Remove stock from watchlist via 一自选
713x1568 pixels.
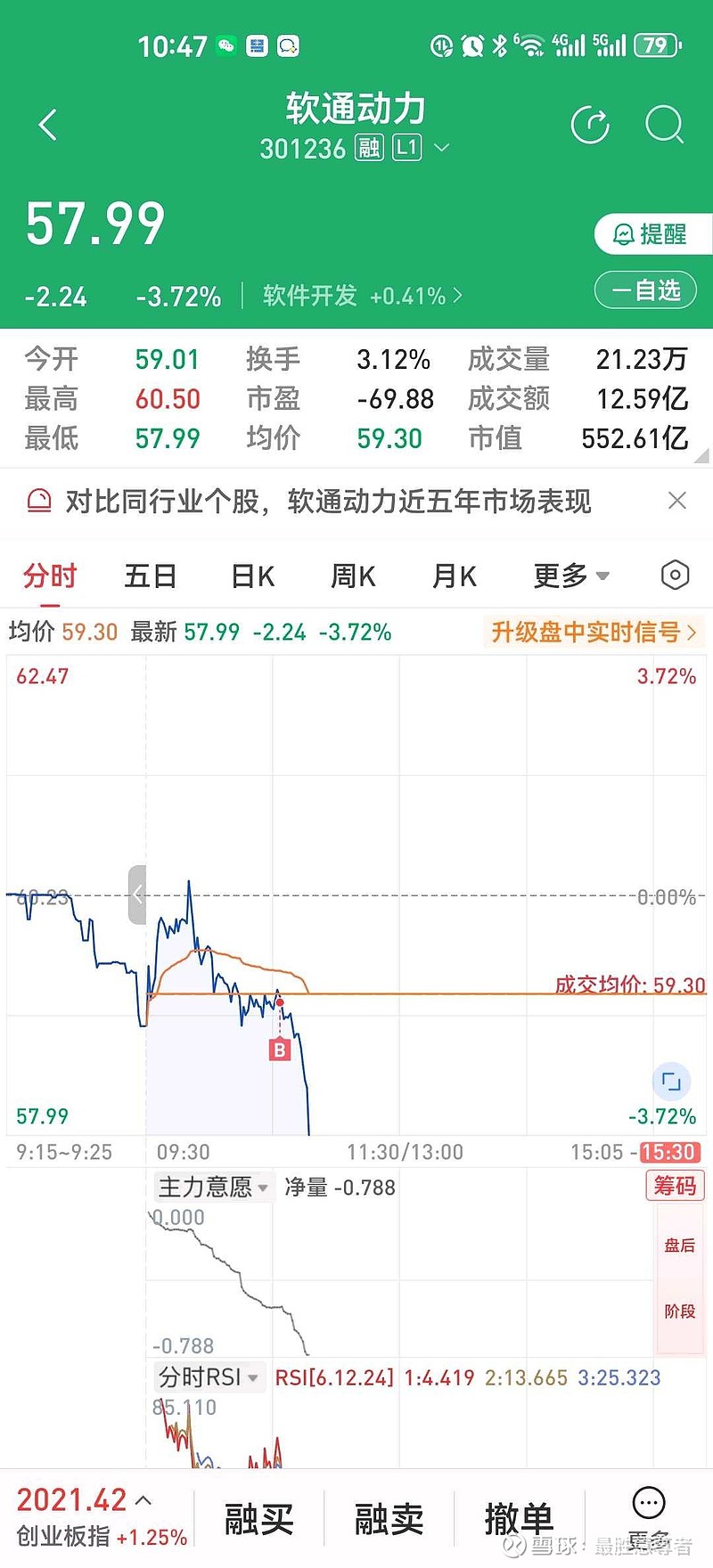pos(645,290)
